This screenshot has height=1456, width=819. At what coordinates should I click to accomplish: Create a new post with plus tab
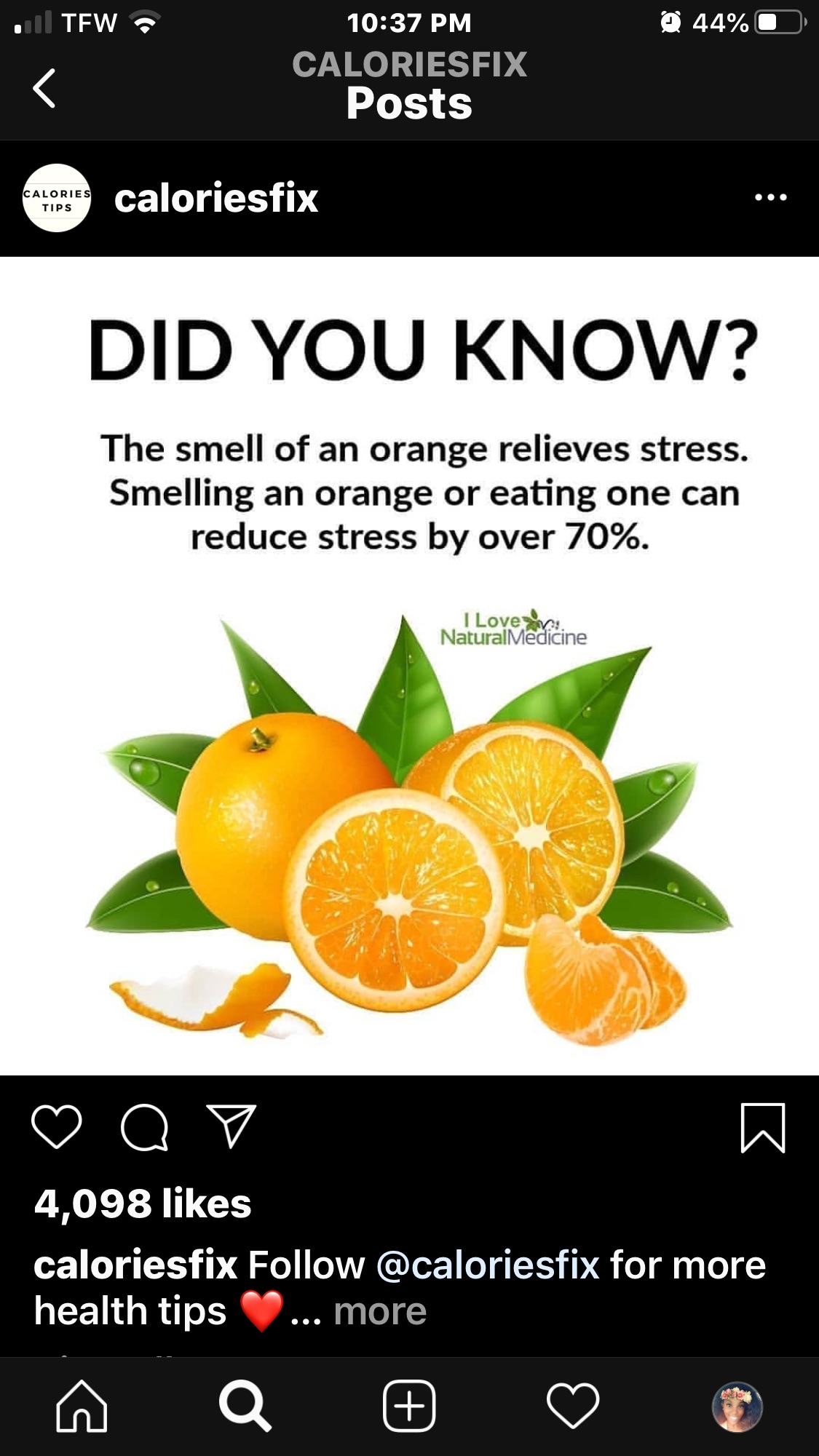[x=409, y=1406]
